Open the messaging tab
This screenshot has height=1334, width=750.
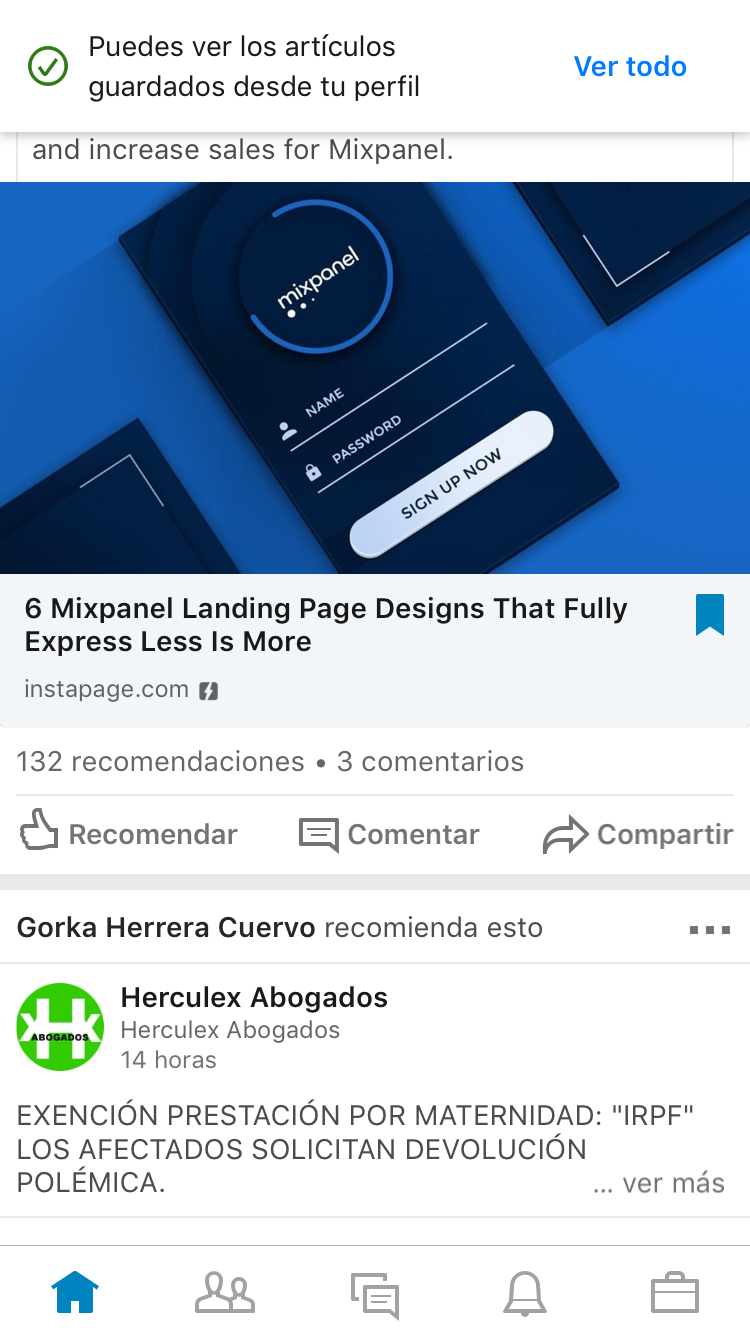tap(375, 1294)
